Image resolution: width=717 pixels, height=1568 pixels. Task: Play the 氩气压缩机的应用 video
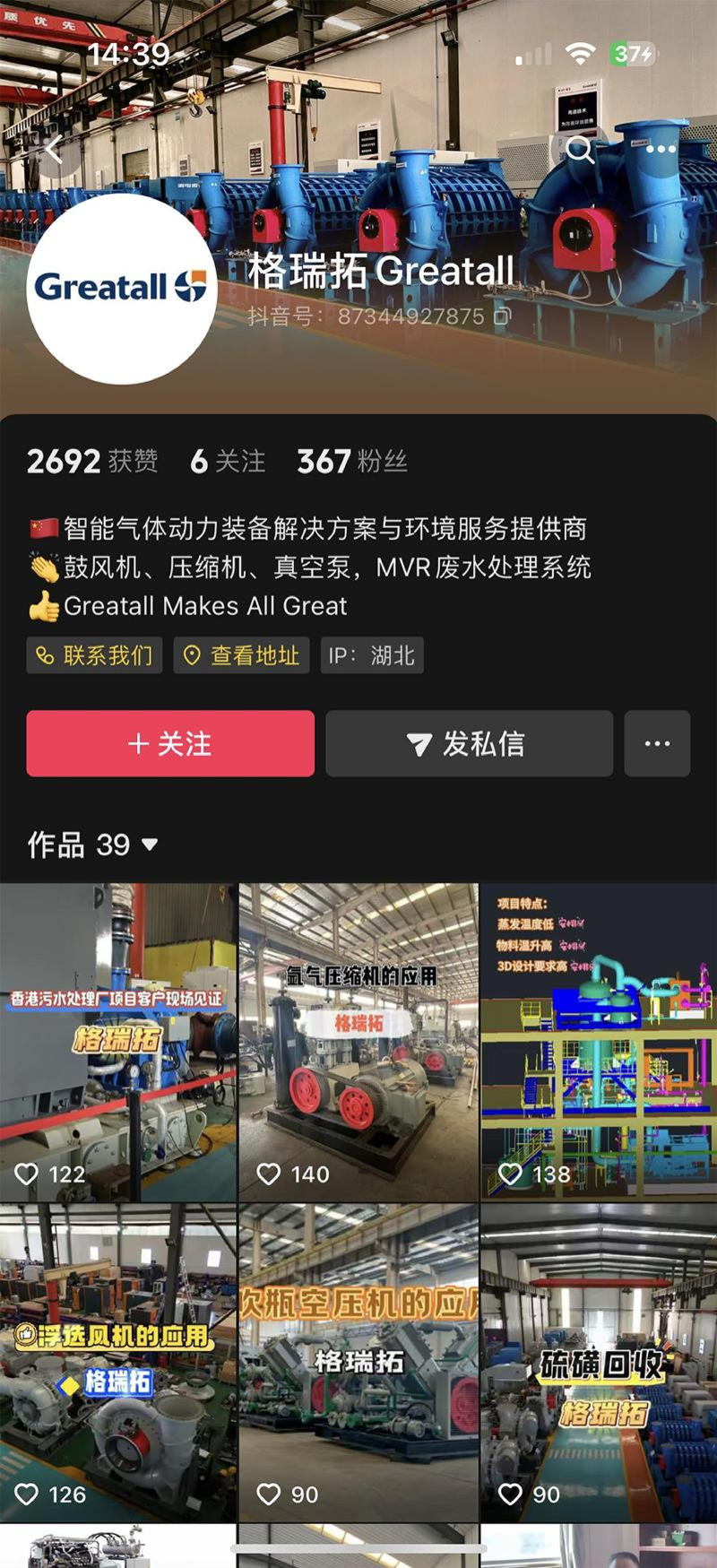358,1042
